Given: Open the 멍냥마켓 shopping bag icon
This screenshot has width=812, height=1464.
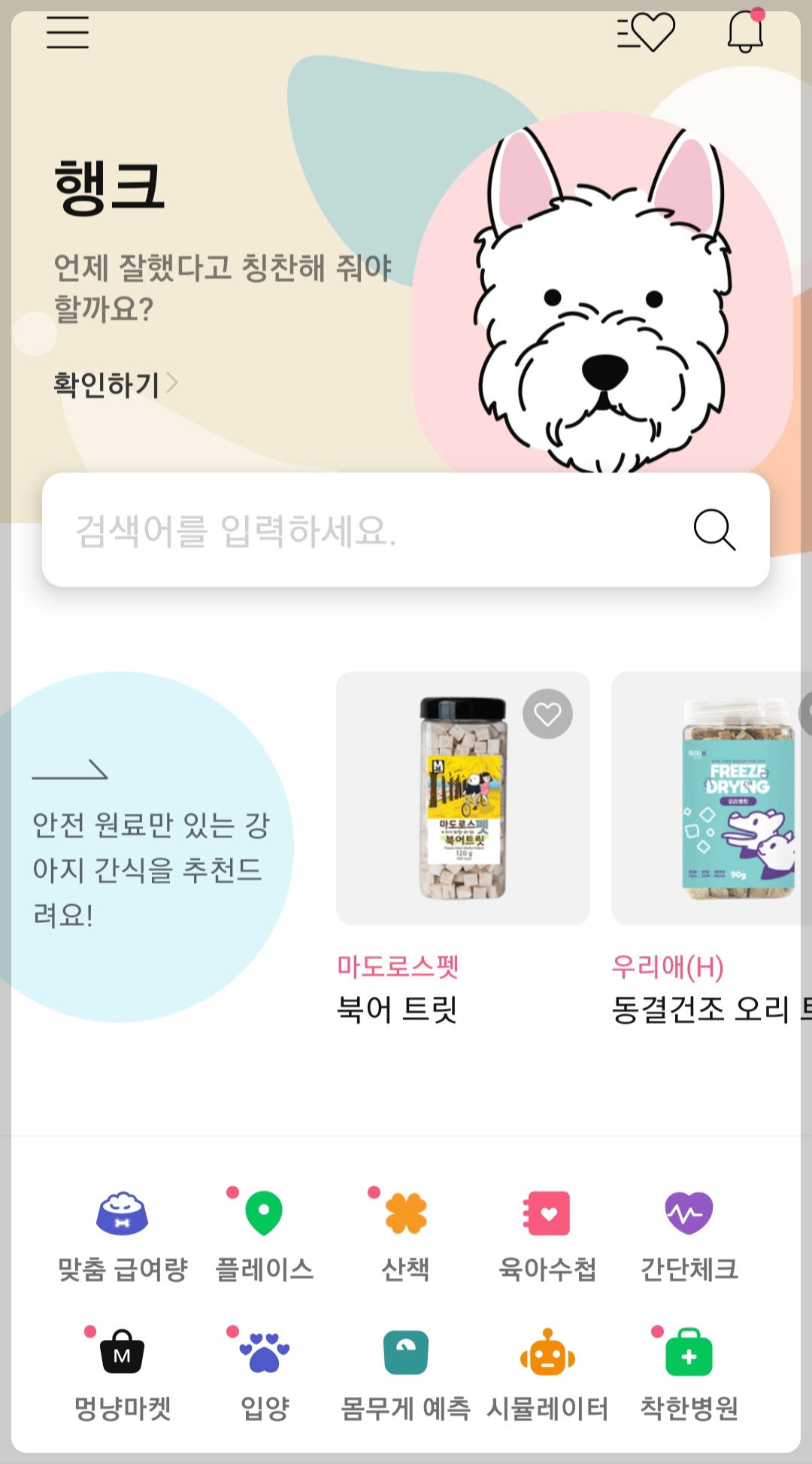Looking at the screenshot, I should pyautogui.click(x=123, y=1369).
